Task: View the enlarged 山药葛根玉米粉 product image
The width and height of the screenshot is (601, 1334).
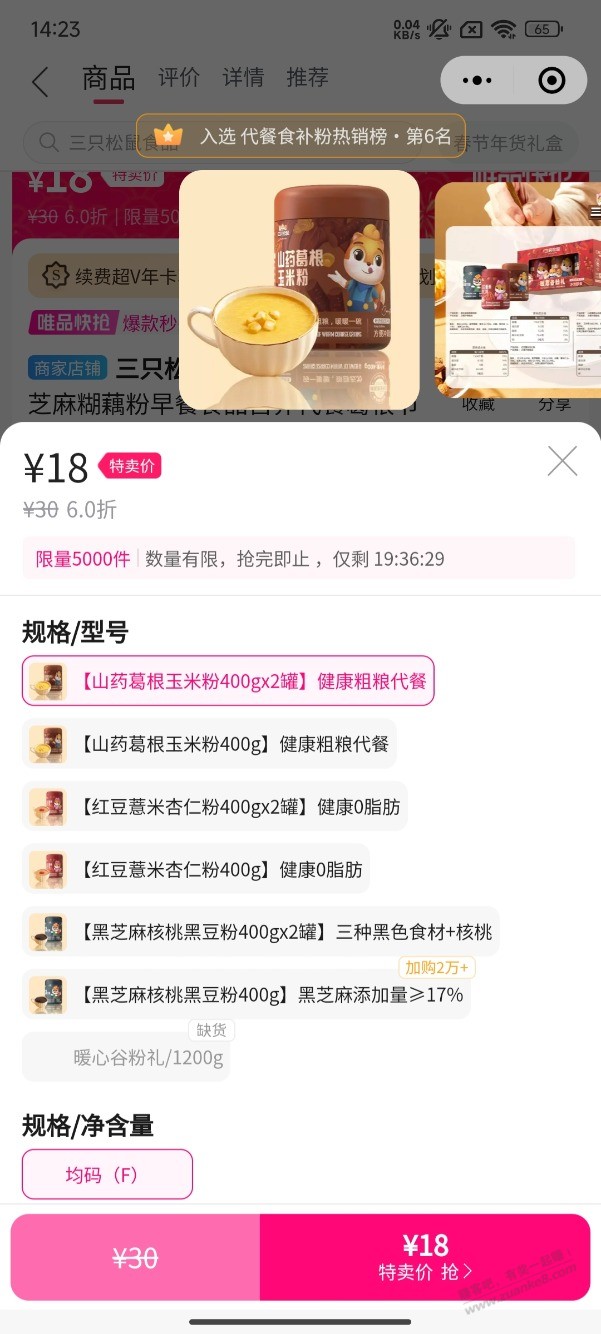Action: (299, 289)
